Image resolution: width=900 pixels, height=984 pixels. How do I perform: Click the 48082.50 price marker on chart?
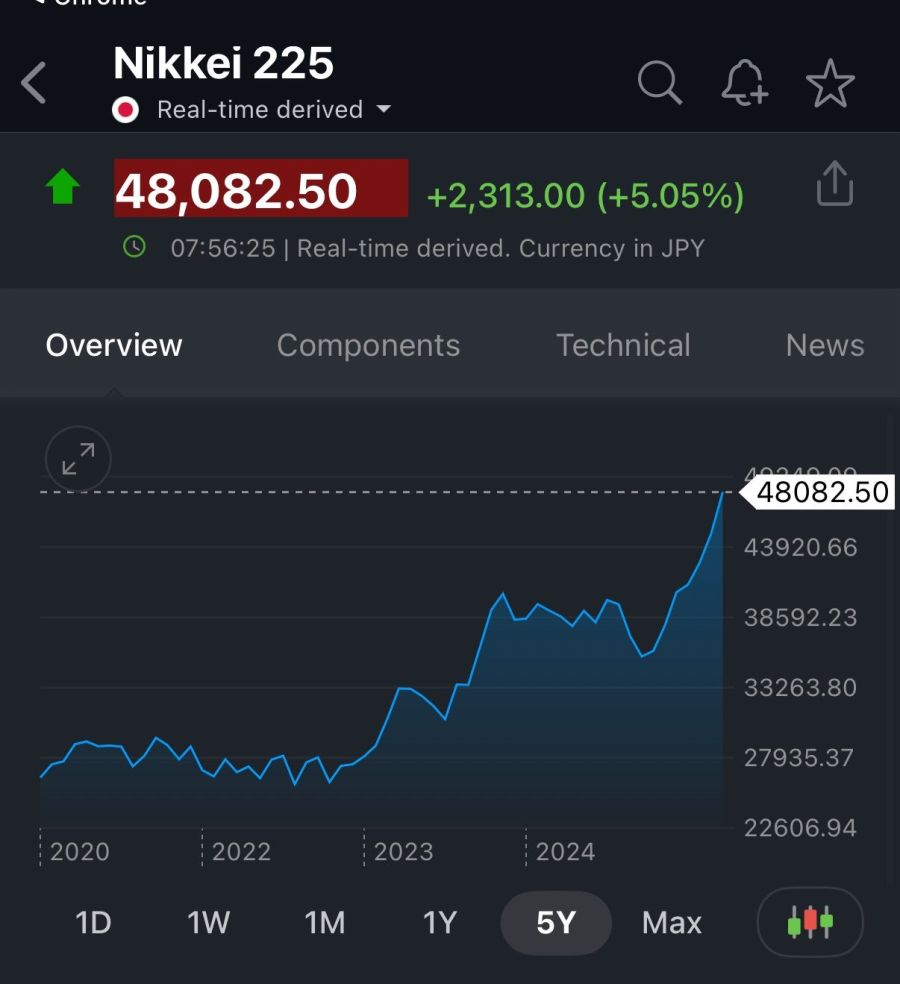click(820, 491)
